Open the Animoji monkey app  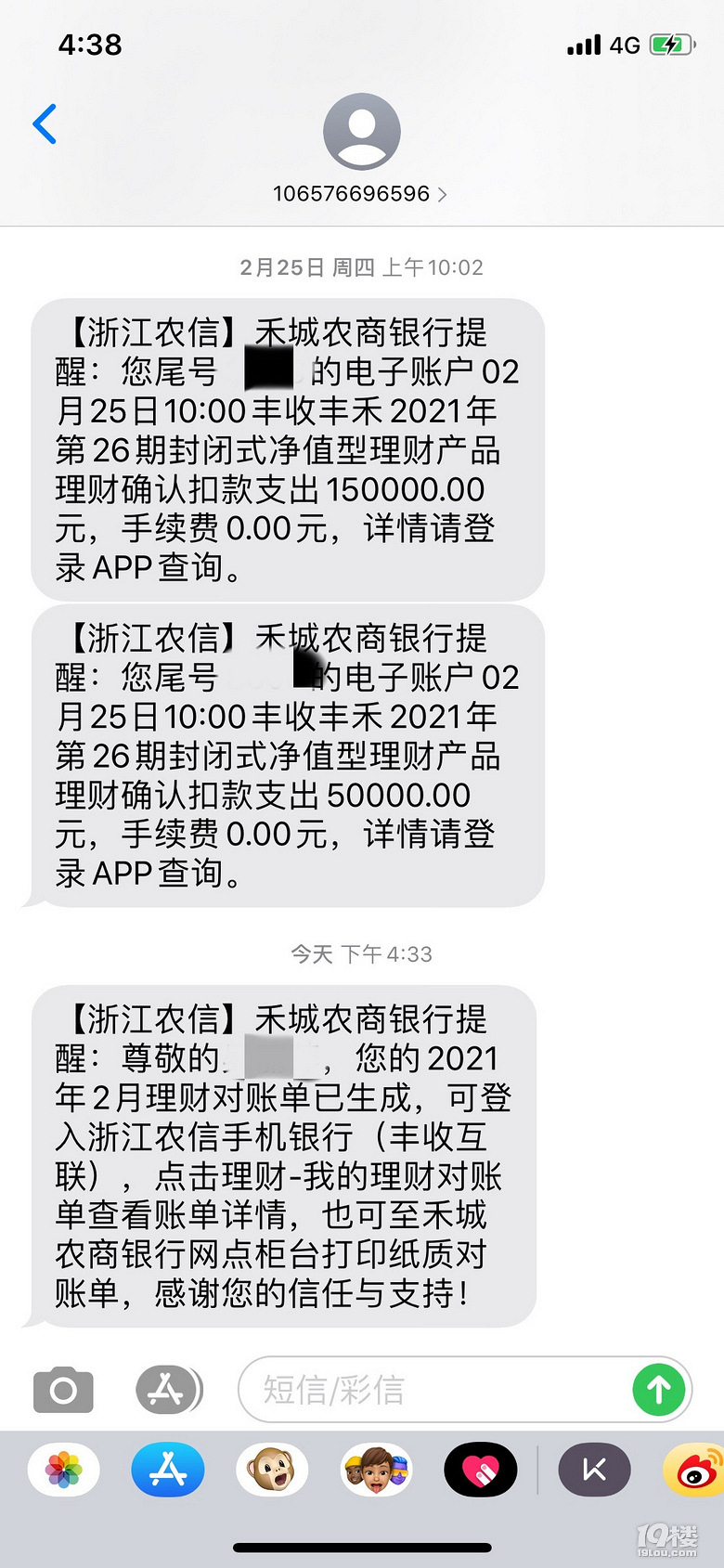point(272,1471)
